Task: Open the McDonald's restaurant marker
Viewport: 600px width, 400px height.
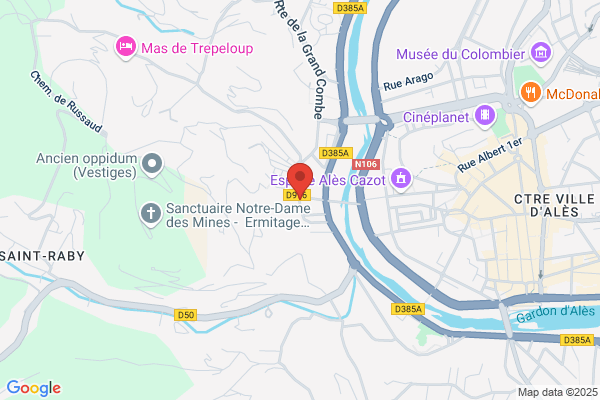Action: [x=530, y=93]
